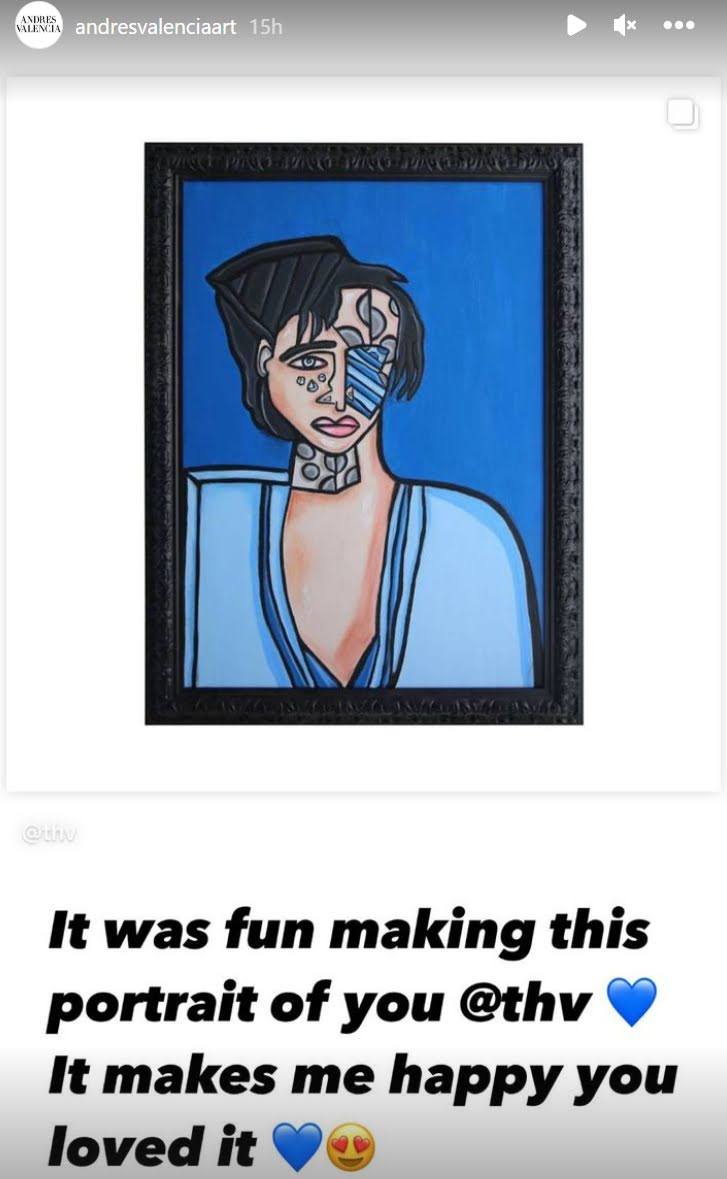Tap the @thv mention tag
This screenshot has height=1179, width=727.
click(x=50, y=833)
